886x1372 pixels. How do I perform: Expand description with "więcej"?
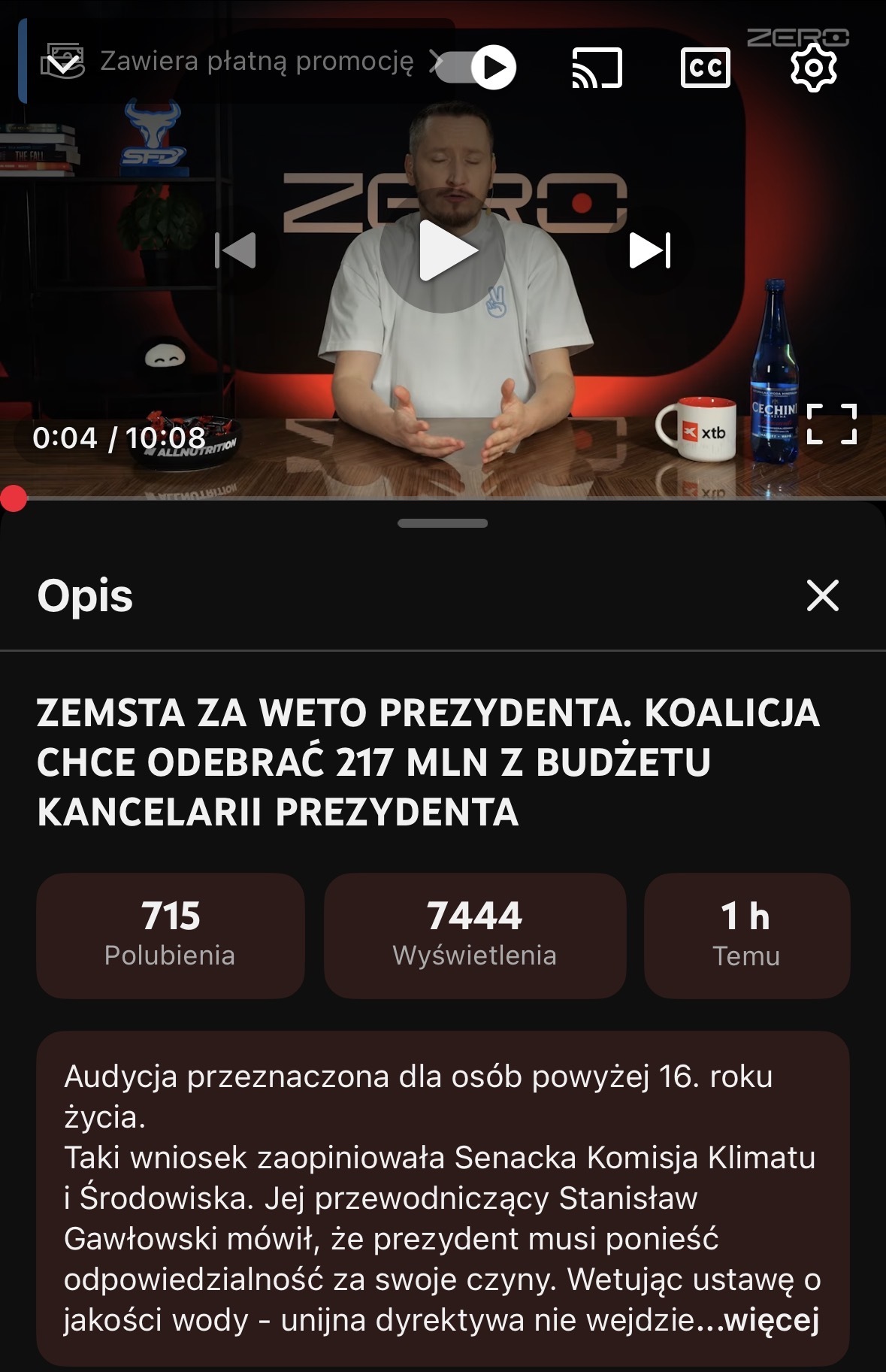(x=771, y=1320)
